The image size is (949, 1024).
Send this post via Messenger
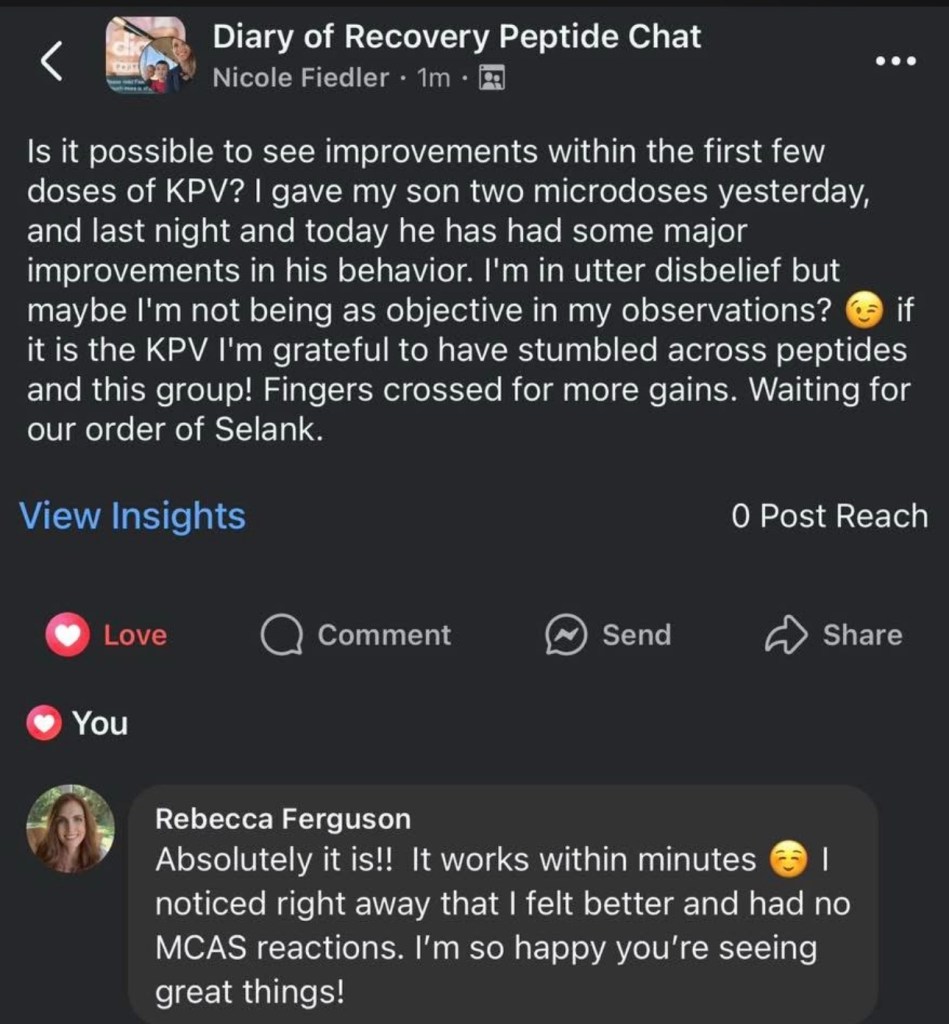tap(608, 636)
